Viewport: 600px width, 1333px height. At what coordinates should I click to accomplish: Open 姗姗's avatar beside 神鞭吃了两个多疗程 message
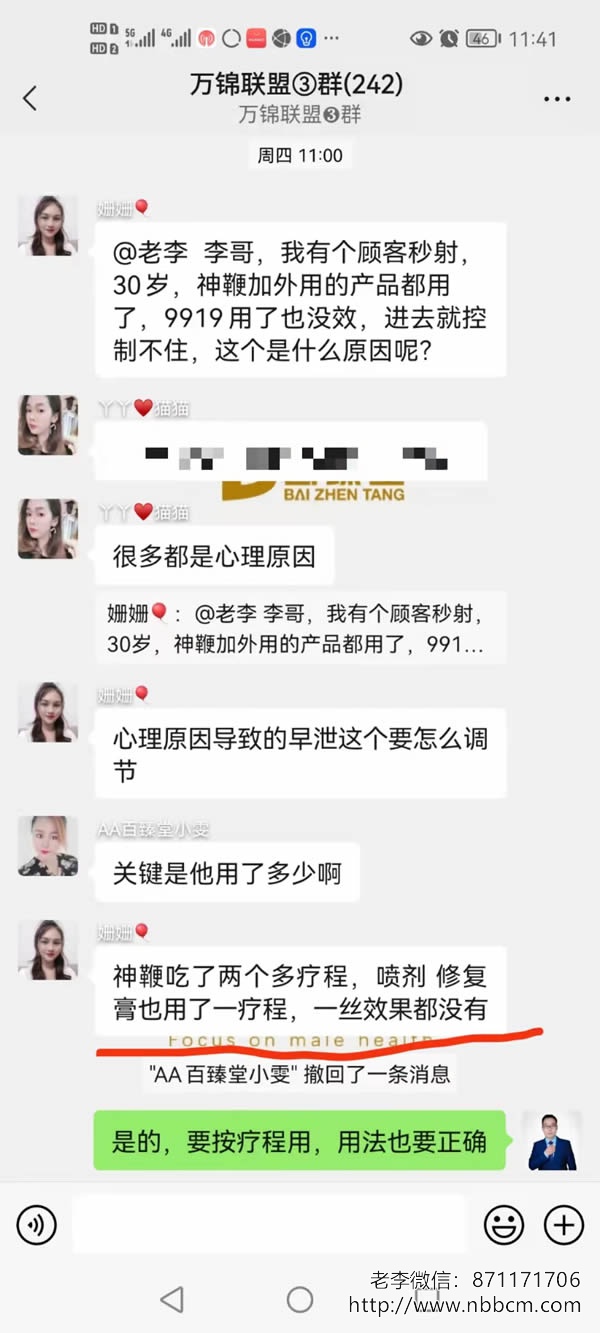coord(47,950)
